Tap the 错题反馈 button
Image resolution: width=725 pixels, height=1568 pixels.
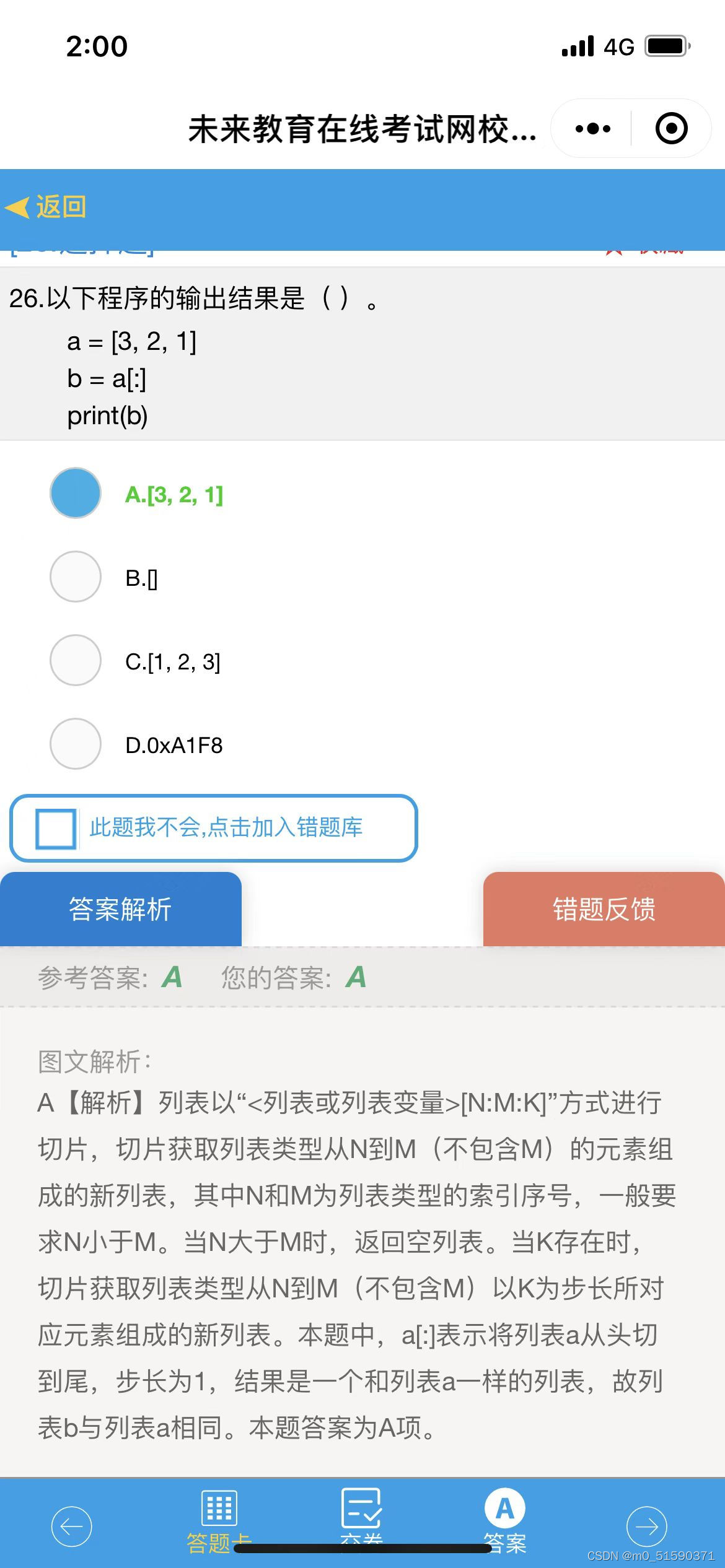(x=604, y=909)
